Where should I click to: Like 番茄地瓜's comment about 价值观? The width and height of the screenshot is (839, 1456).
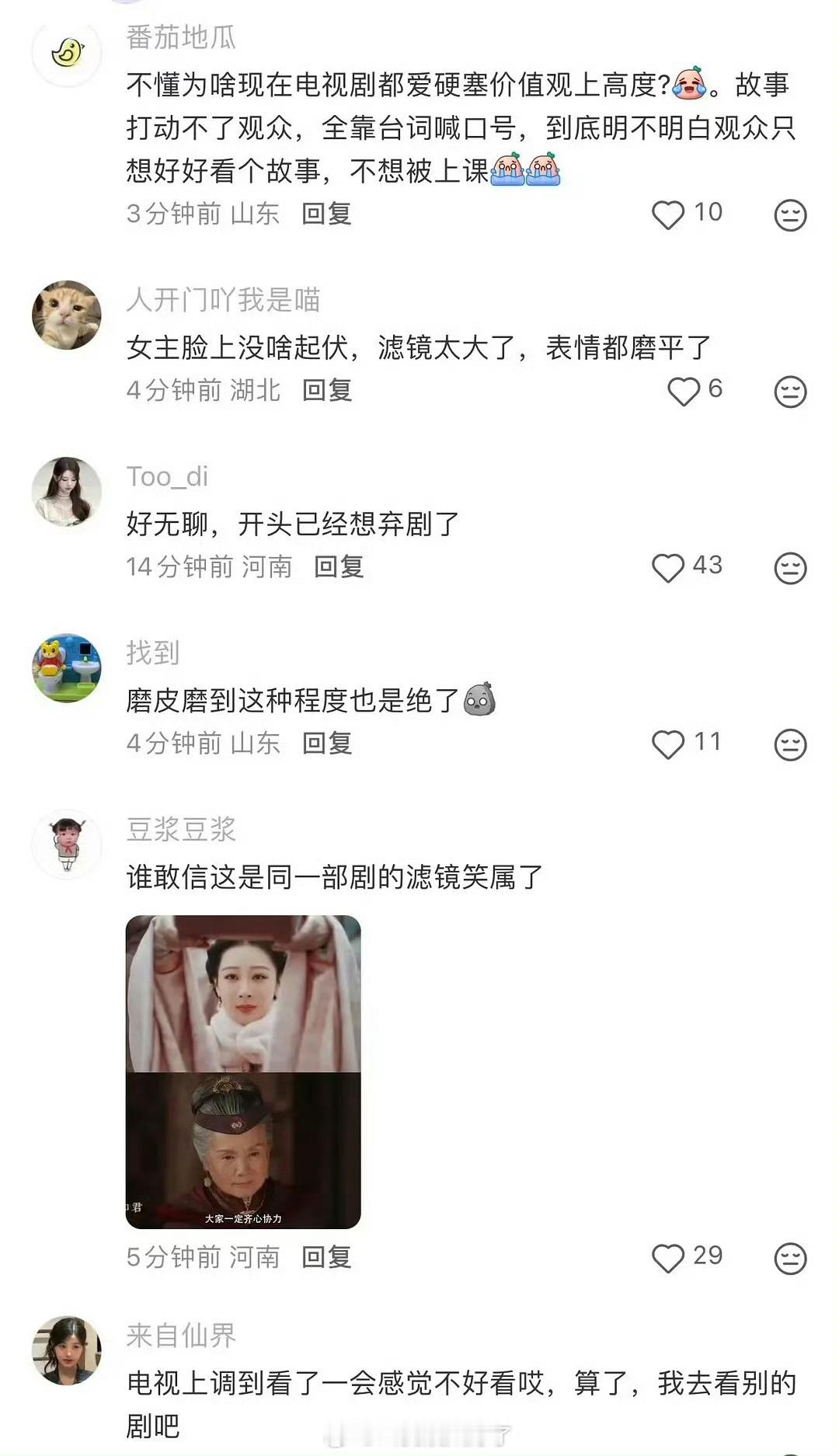[x=668, y=215]
